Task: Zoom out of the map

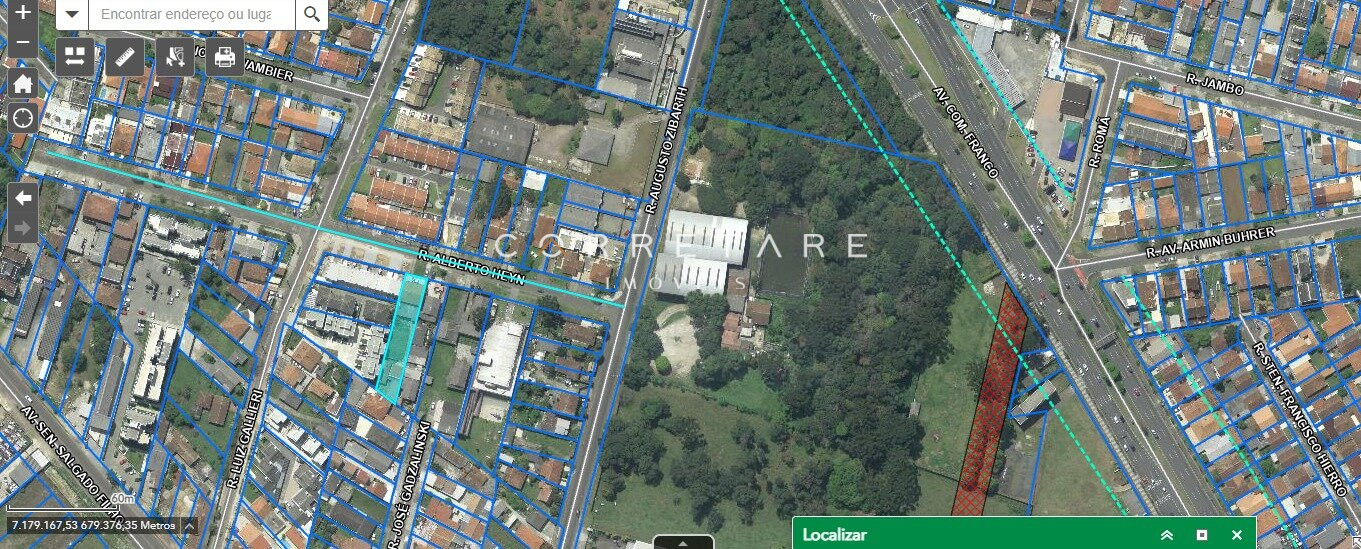Action: (23, 44)
